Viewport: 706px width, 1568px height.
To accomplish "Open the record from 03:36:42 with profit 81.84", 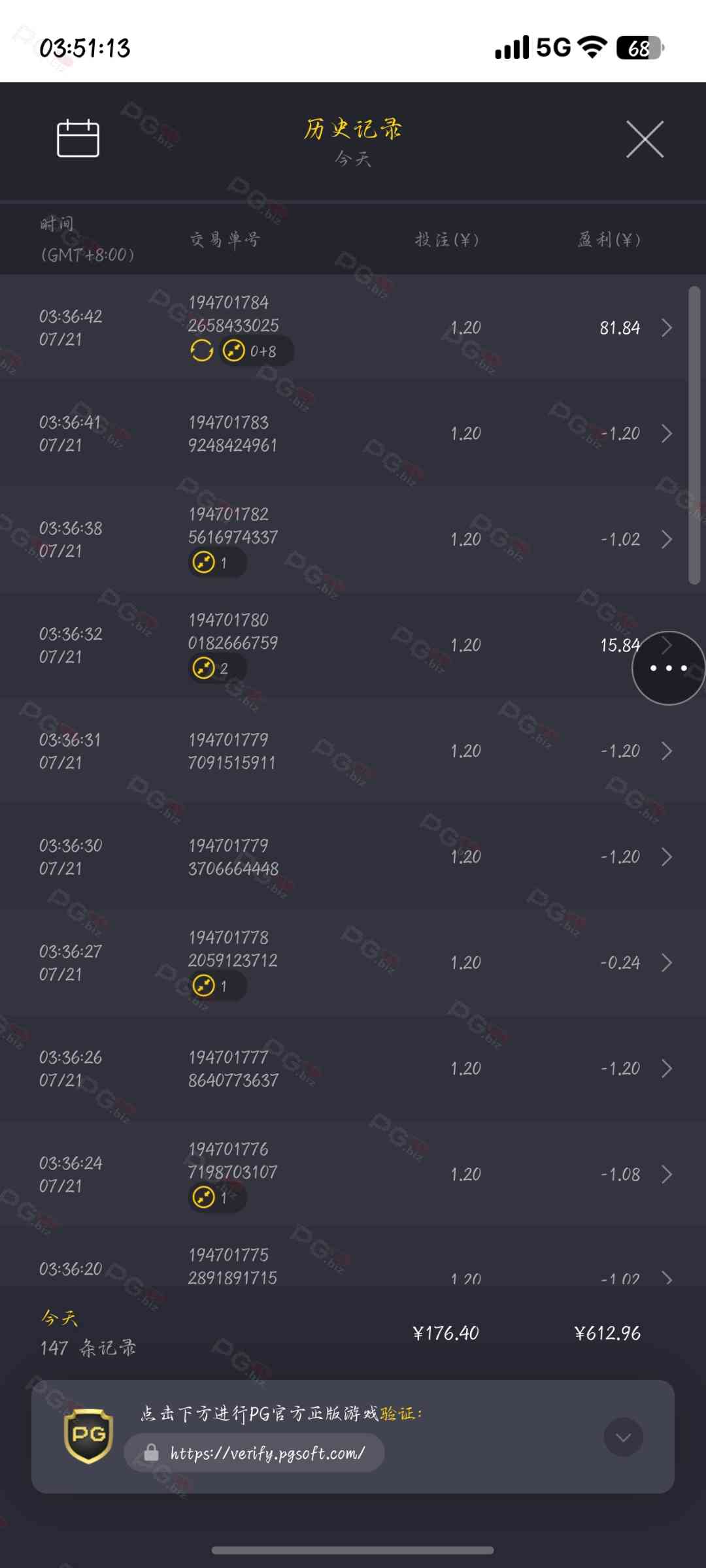I will (353, 327).
